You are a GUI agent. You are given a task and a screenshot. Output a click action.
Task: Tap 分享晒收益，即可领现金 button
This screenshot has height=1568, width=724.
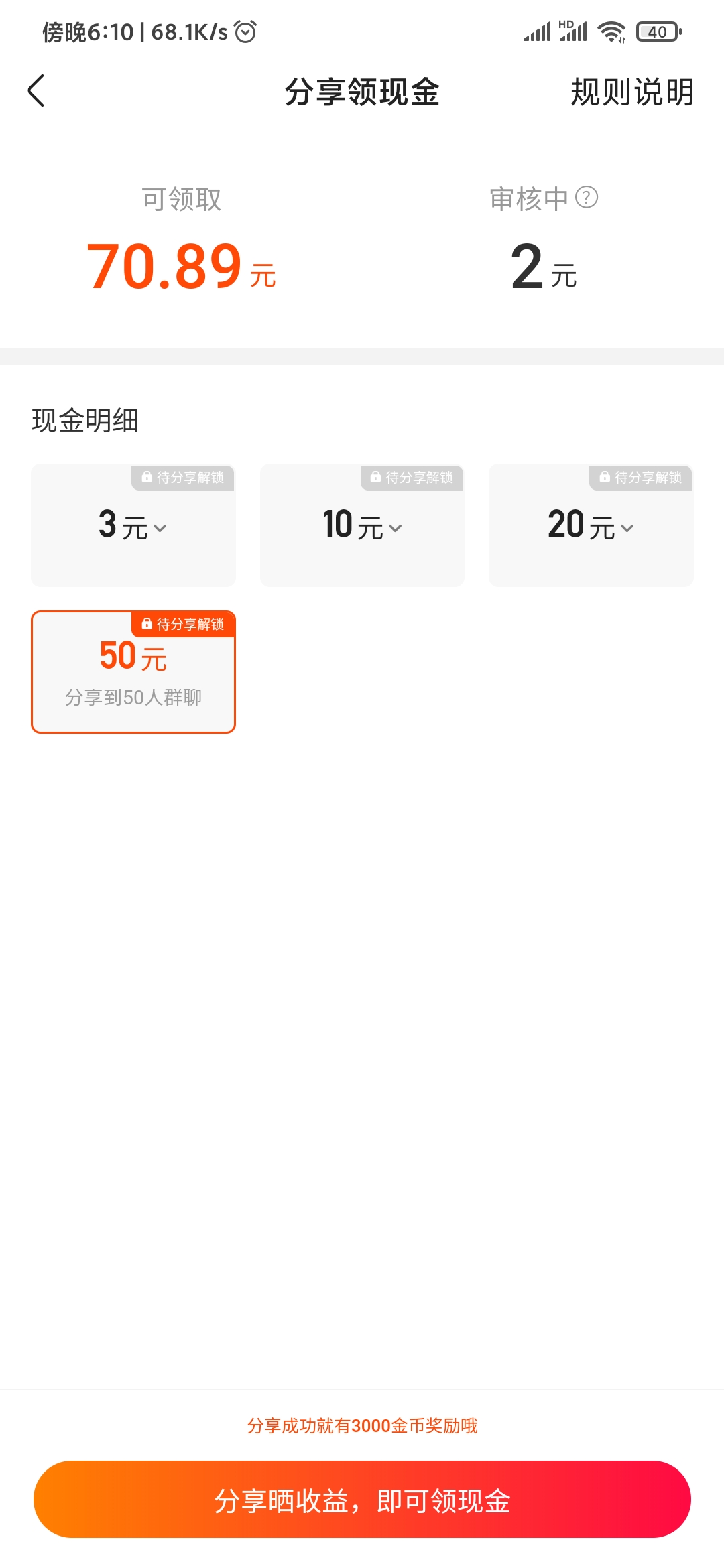(362, 1500)
